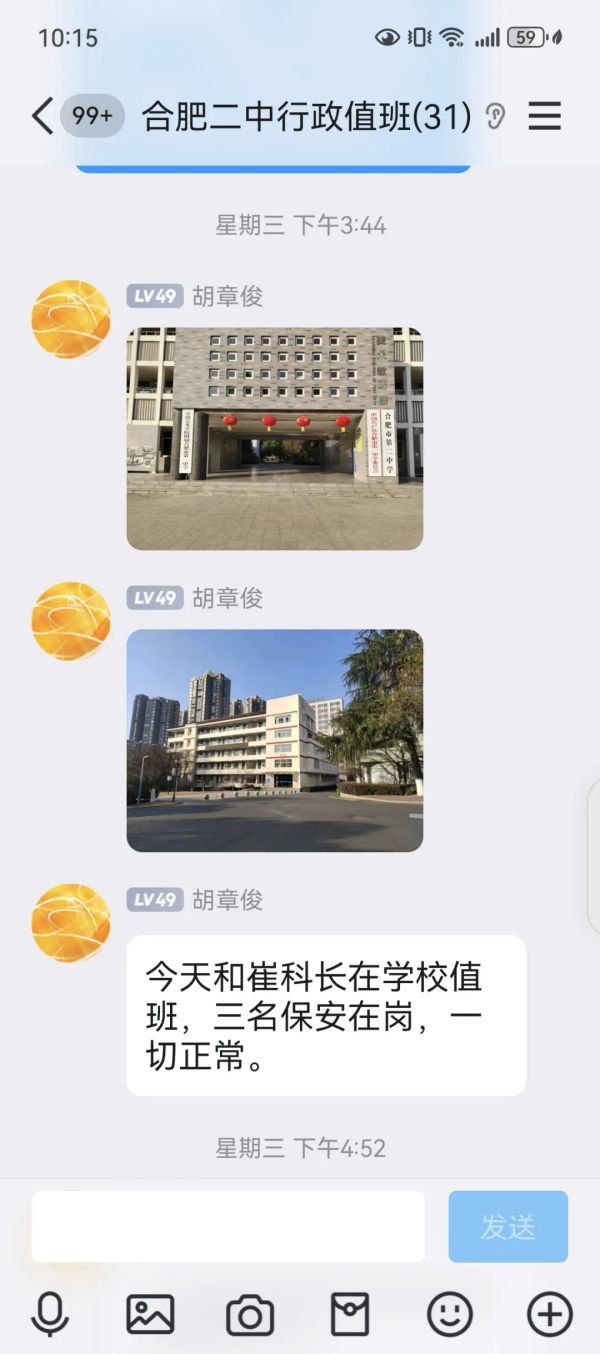Focus the message text input box
Viewport: 600px width, 1354px height.
[x=228, y=1226]
